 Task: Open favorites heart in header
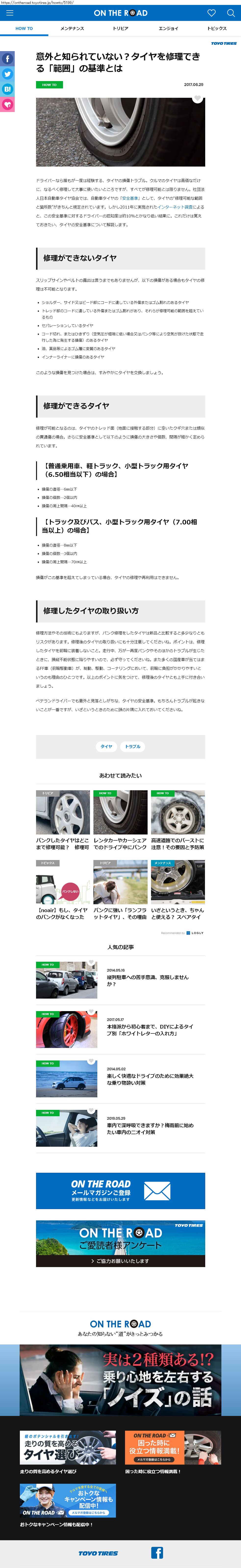pyautogui.click(x=211, y=13)
